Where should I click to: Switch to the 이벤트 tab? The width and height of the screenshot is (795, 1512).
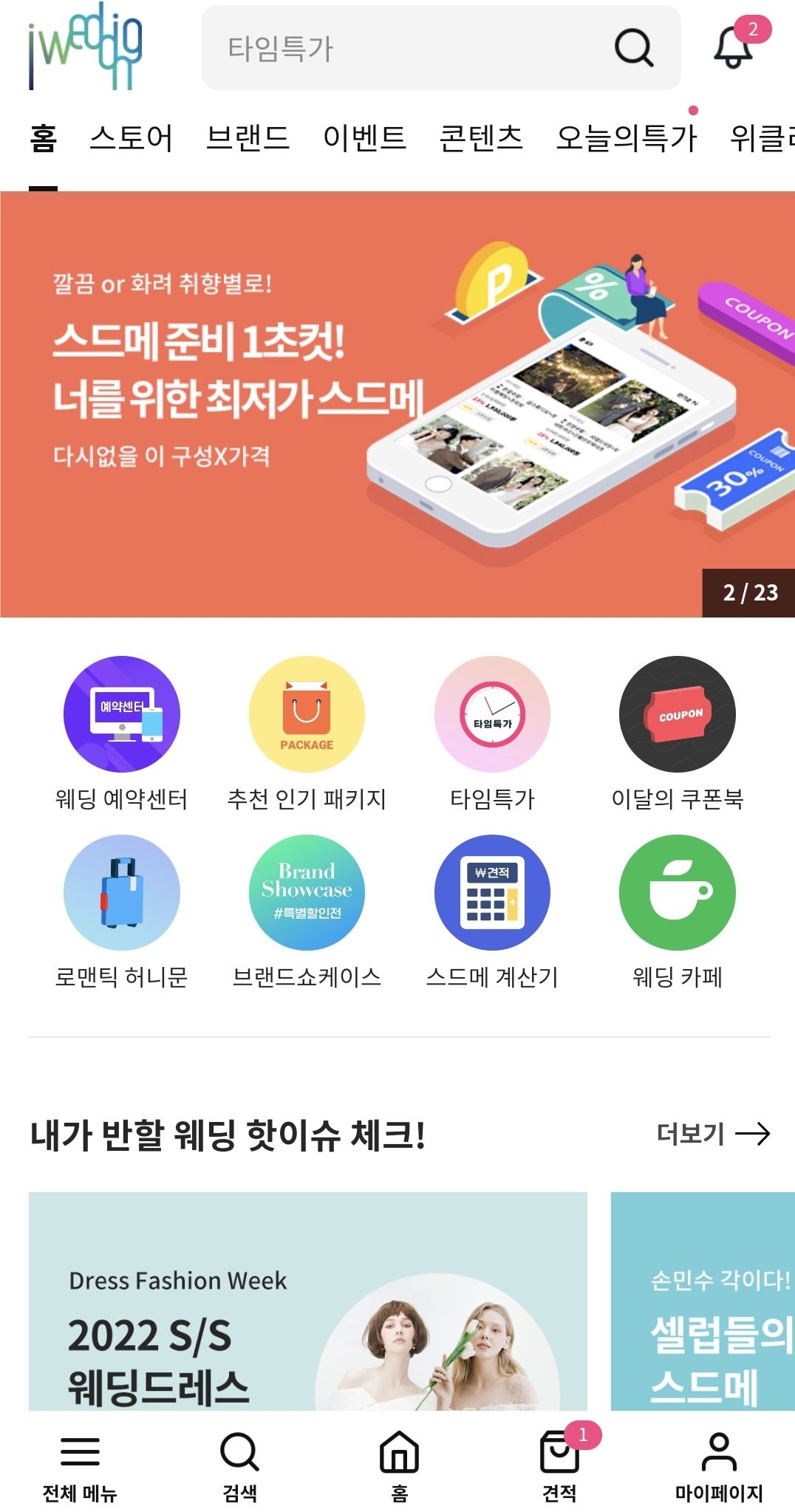pos(364,138)
